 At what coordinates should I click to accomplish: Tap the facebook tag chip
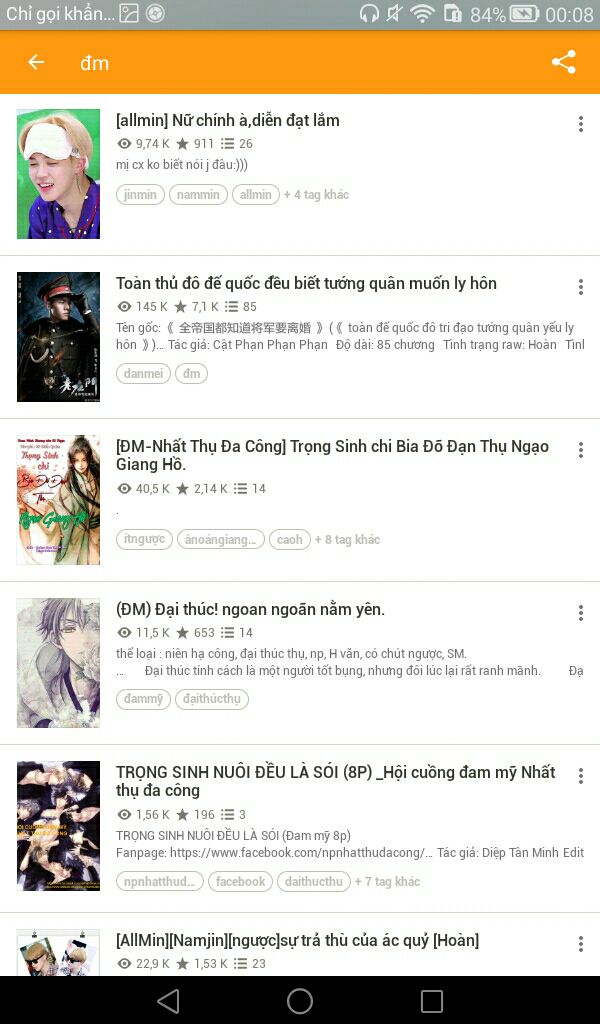coord(240,881)
